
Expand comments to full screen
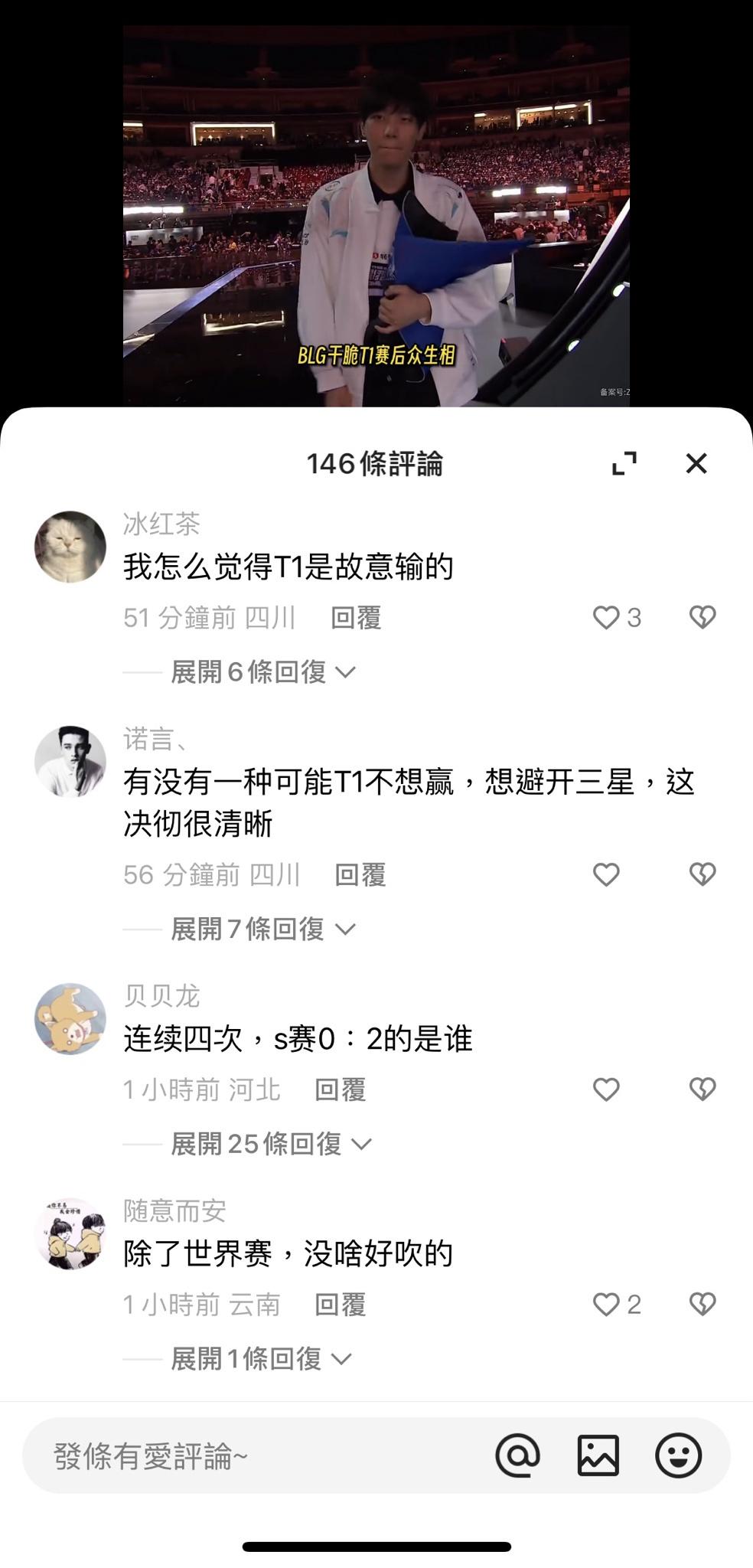click(x=624, y=463)
